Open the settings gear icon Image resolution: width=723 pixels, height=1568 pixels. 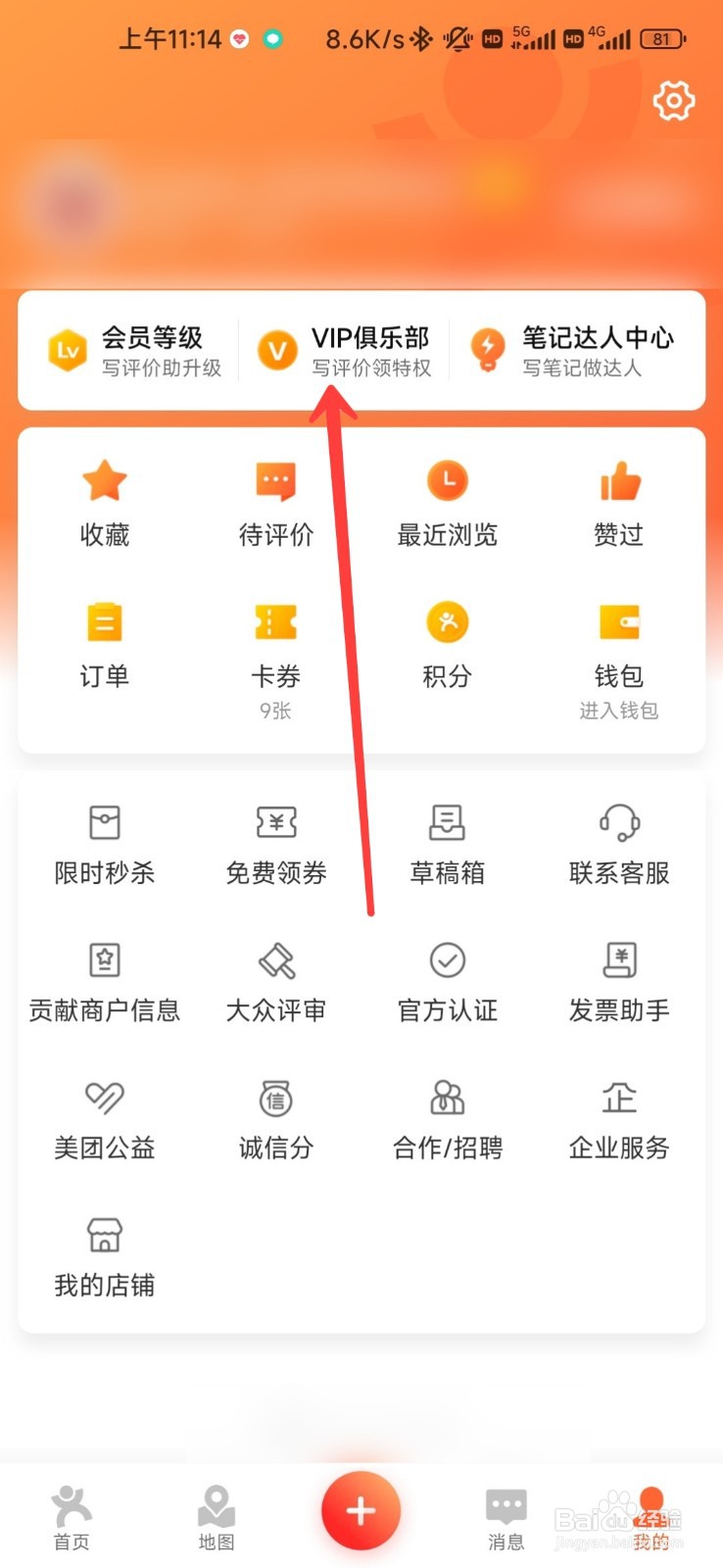pyautogui.click(x=673, y=100)
